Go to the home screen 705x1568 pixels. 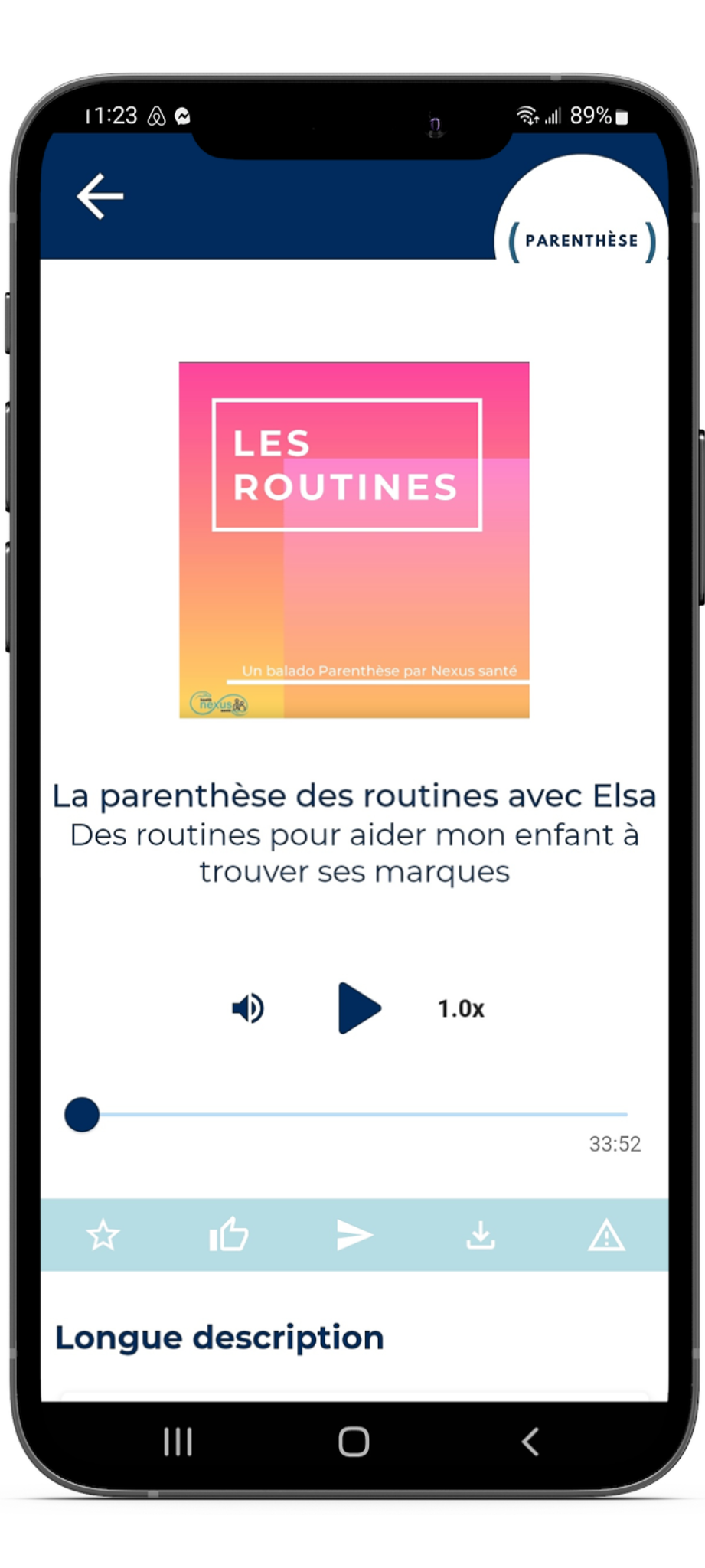click(x=354, y=1442)
